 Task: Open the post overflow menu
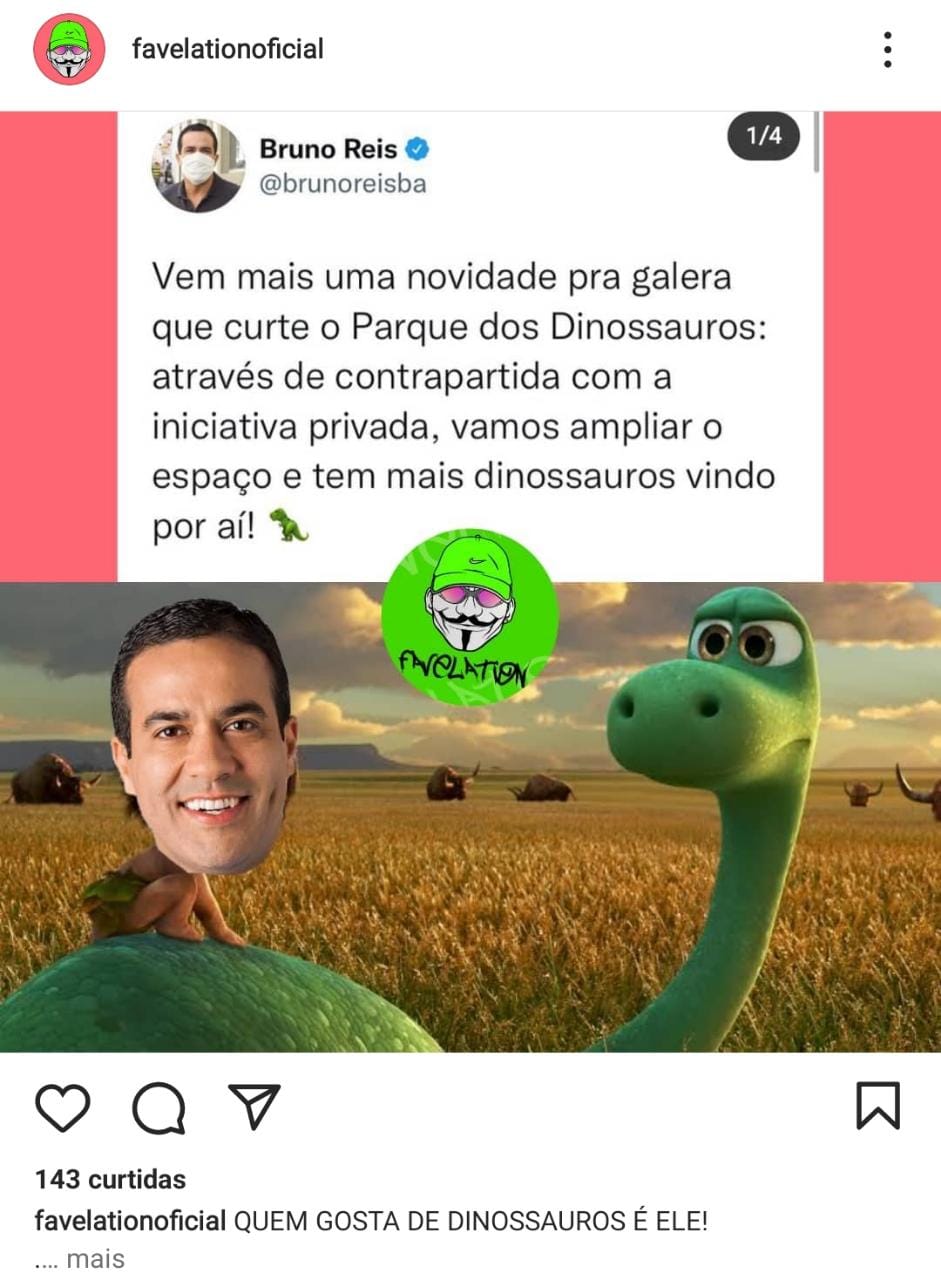click(886, 50)
